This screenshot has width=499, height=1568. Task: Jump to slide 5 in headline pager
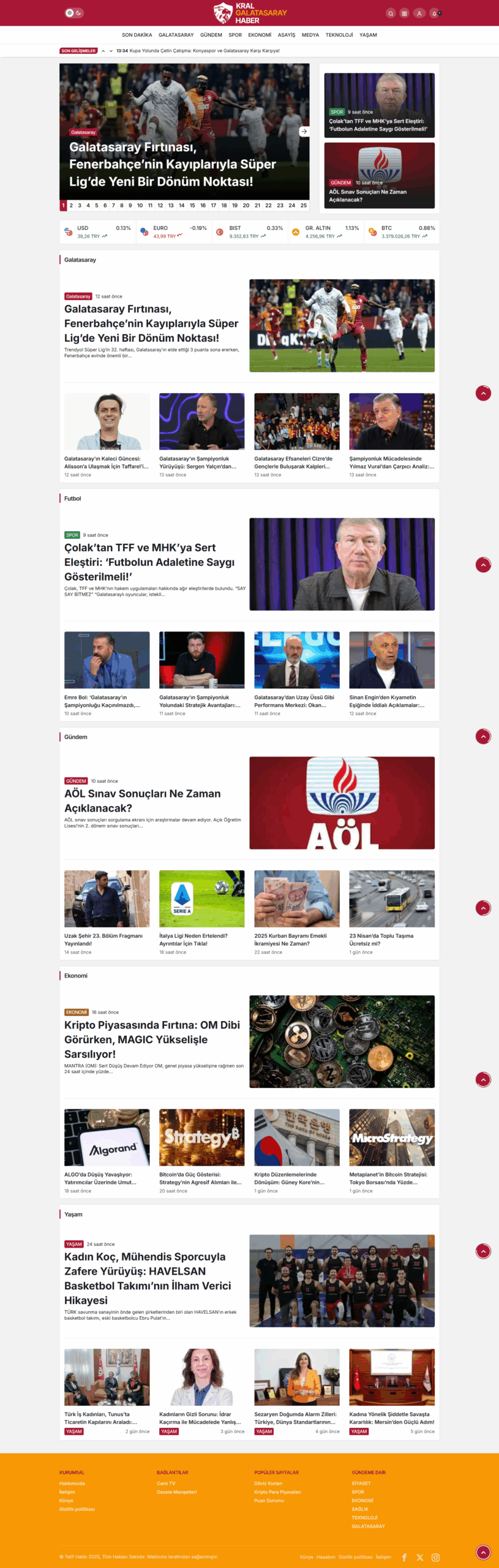click(x=96, y=206)
